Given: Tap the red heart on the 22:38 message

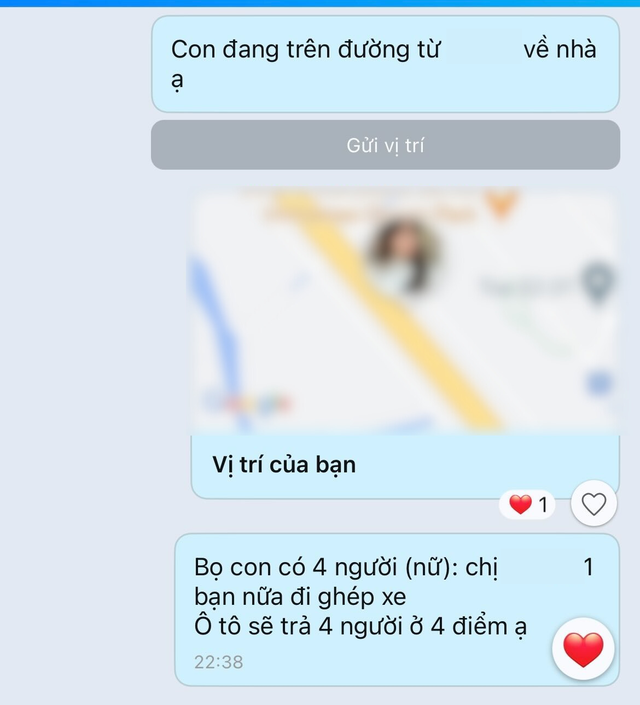Looking at the screenshot, I should click(584, 651).
